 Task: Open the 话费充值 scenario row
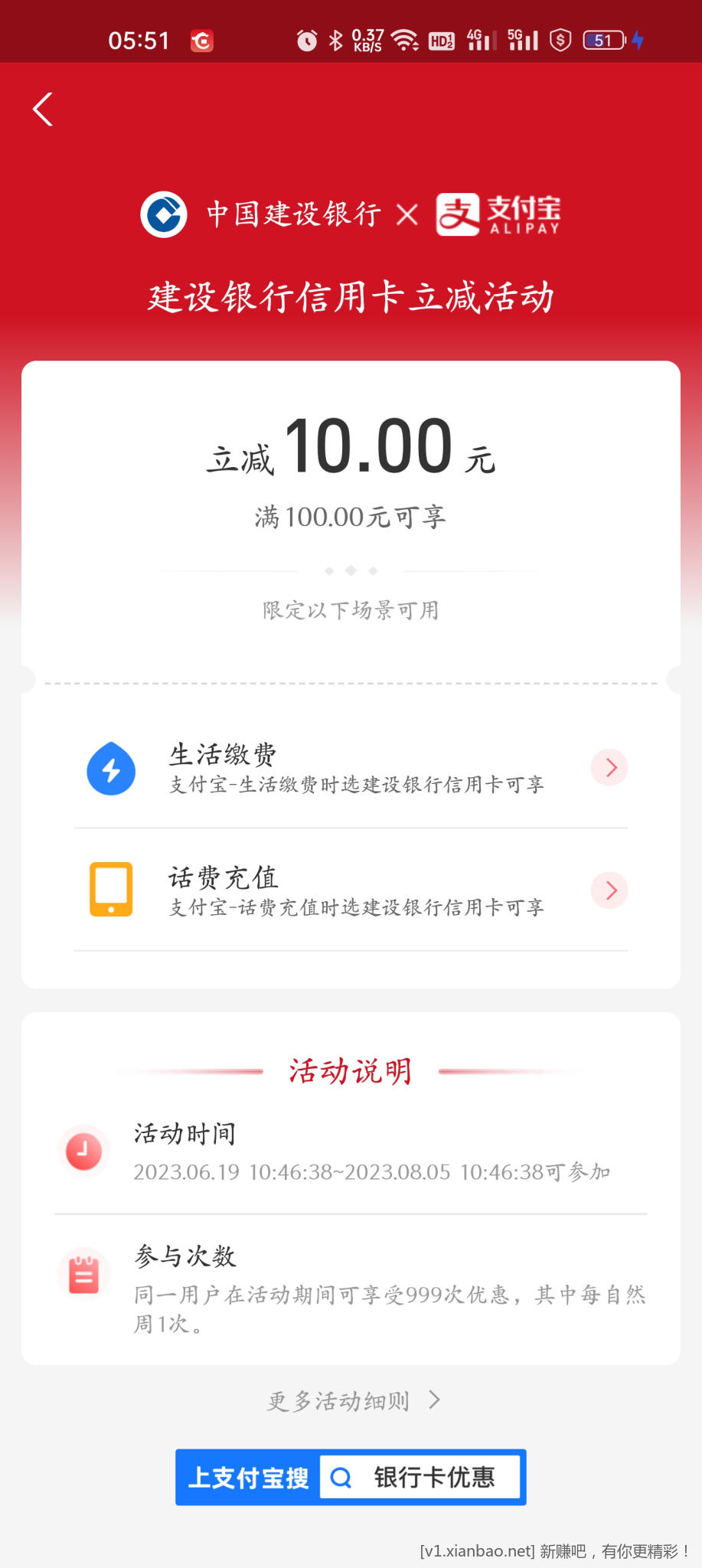tap(351, 890)
